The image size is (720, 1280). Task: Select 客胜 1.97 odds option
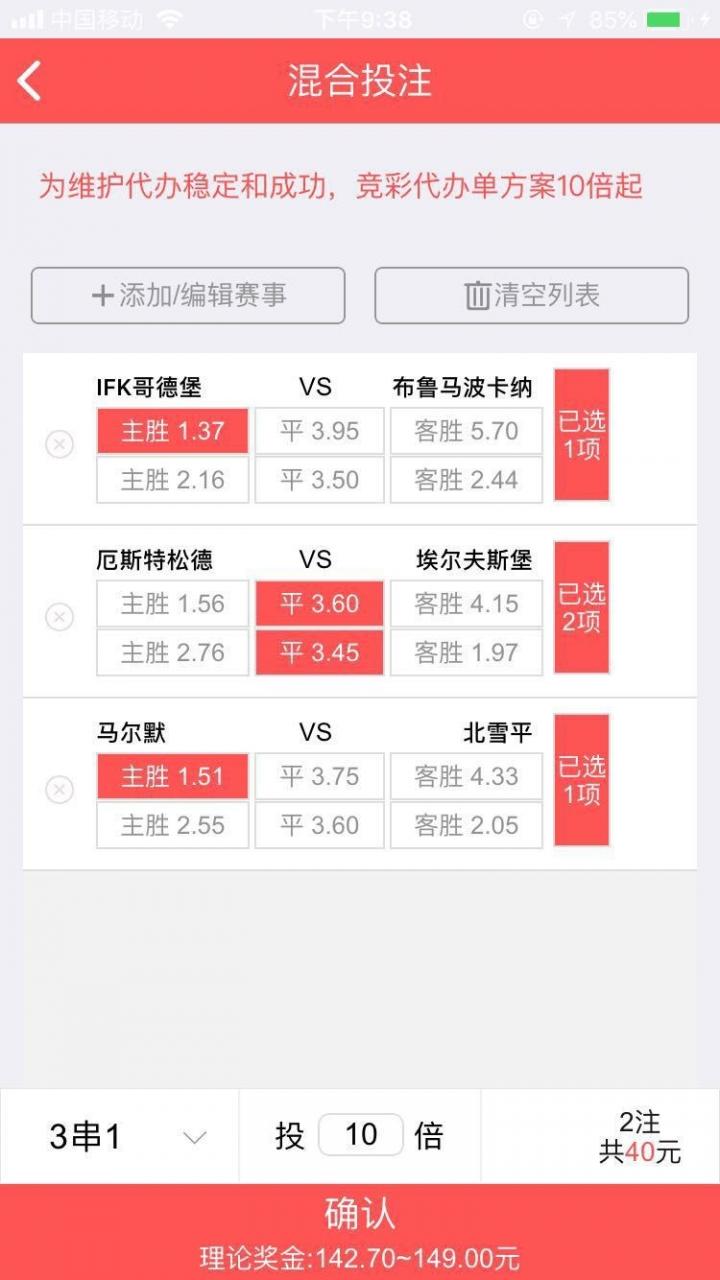(466, 653)
